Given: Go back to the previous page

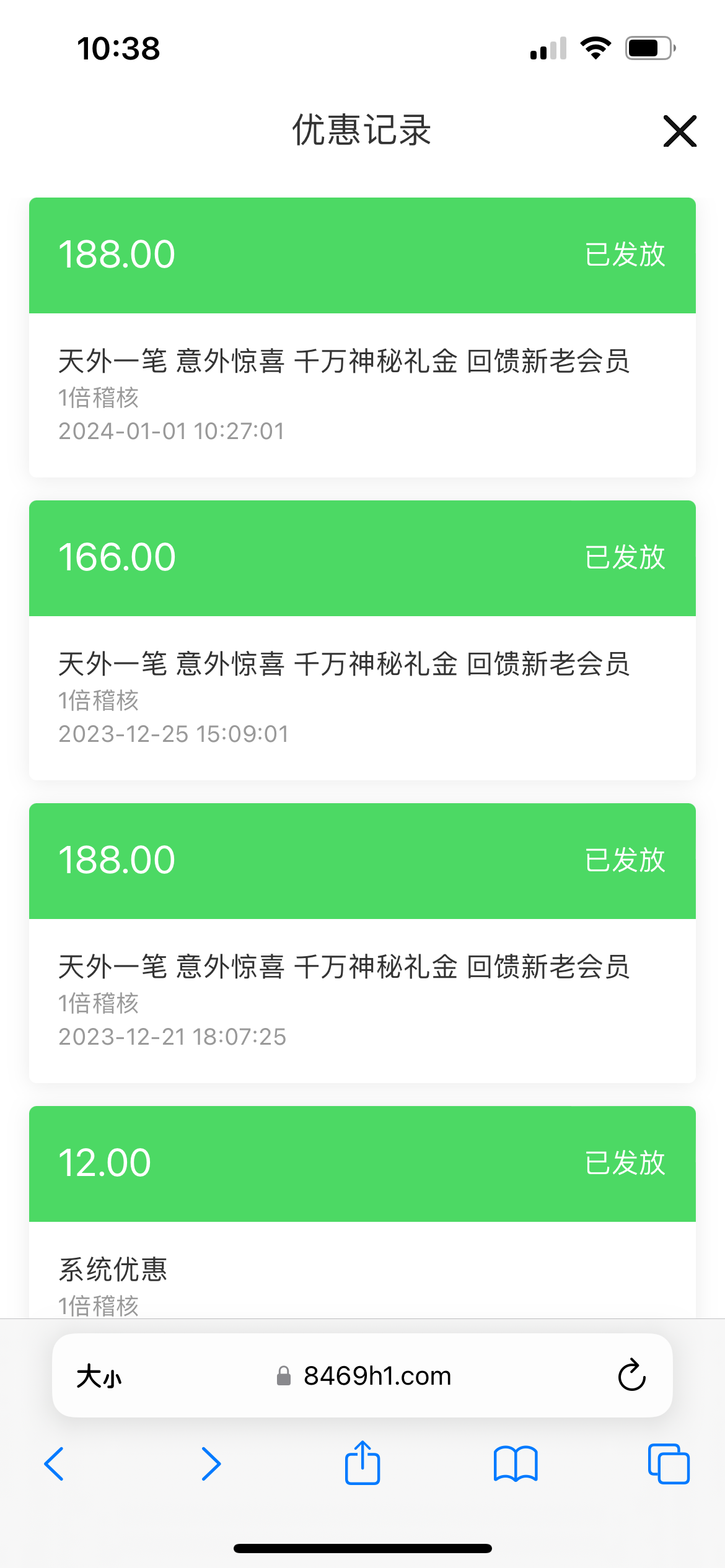Looking at the screenshot, I should 55,1464.
